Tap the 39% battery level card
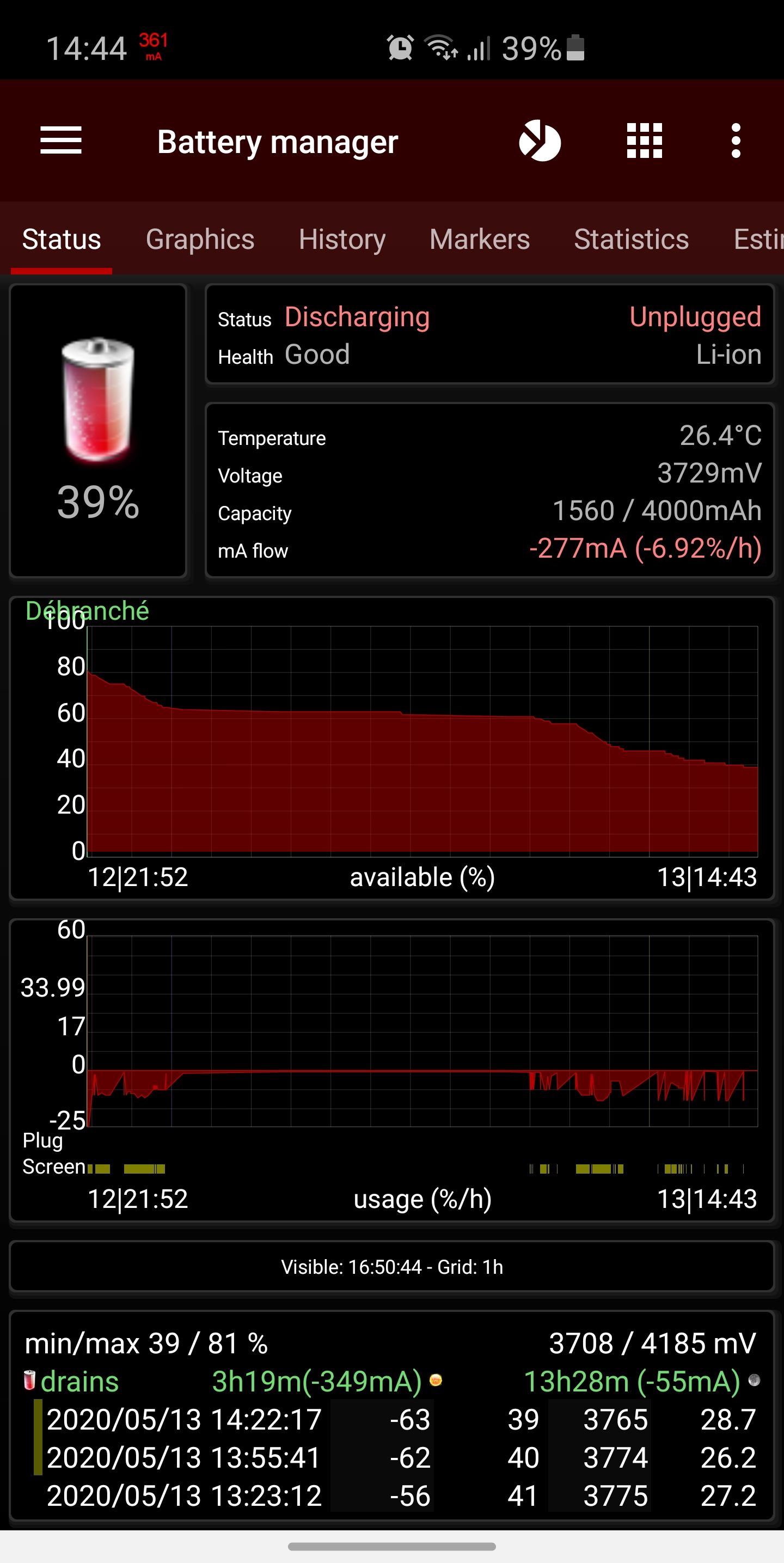 (x=99, y=431)
